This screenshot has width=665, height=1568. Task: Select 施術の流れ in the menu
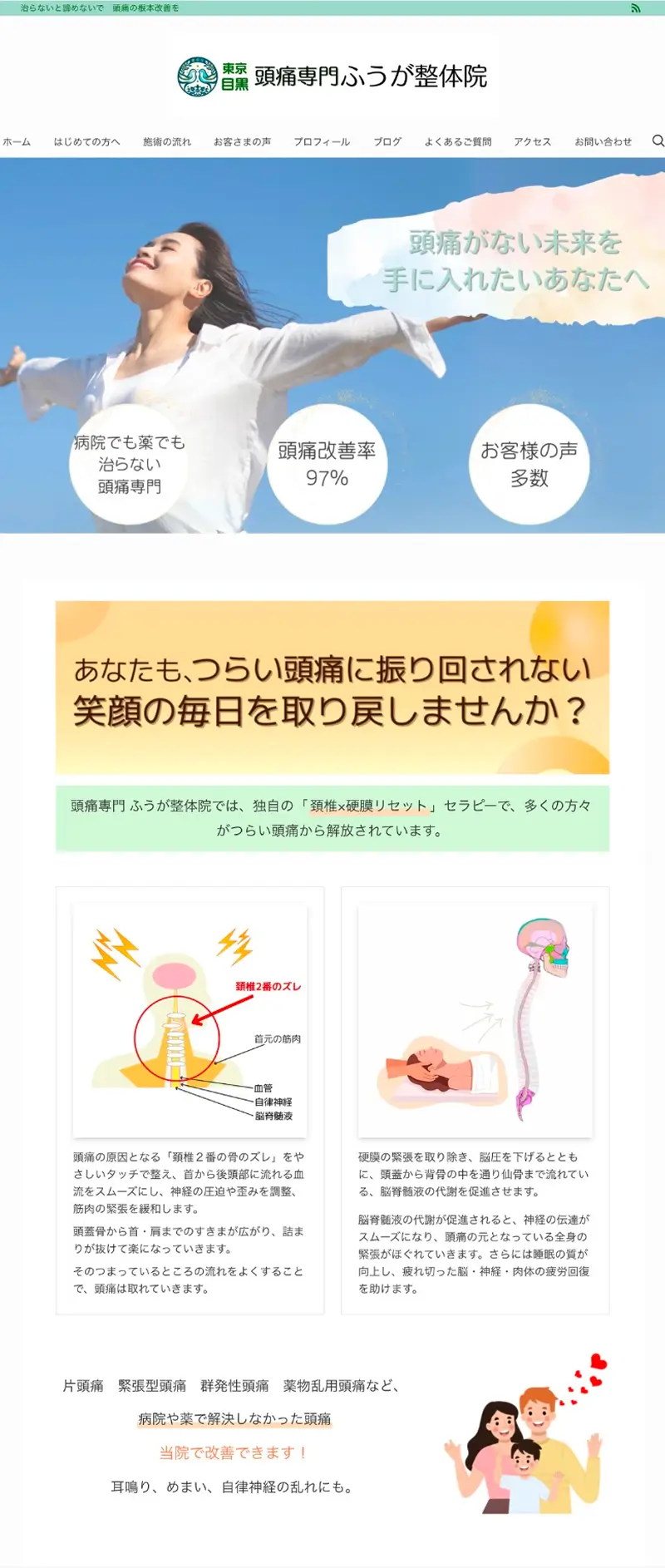coord(167,142)
